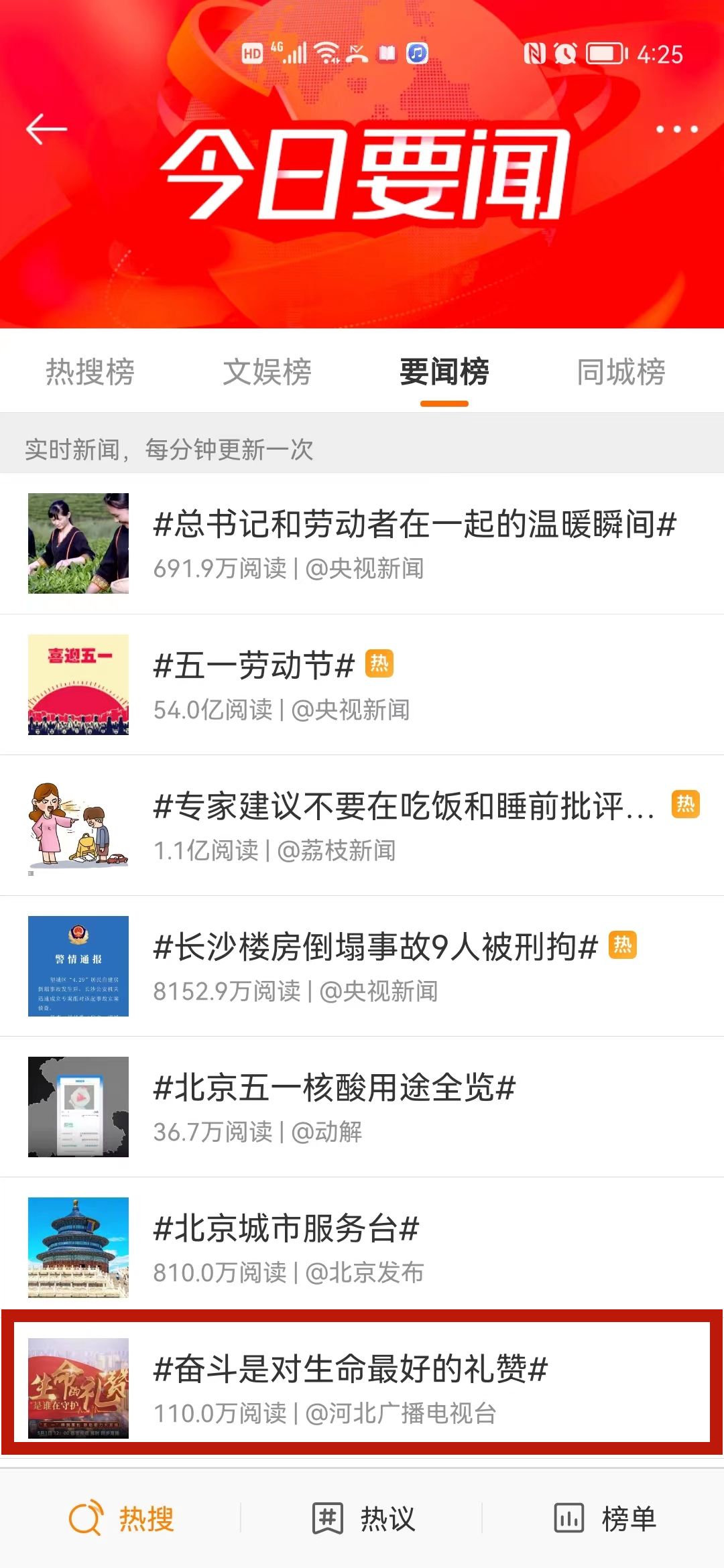Open the #北京城市服务台# topic
724x1568 pixels.
pyautogui.click(x=286, y=1228)
